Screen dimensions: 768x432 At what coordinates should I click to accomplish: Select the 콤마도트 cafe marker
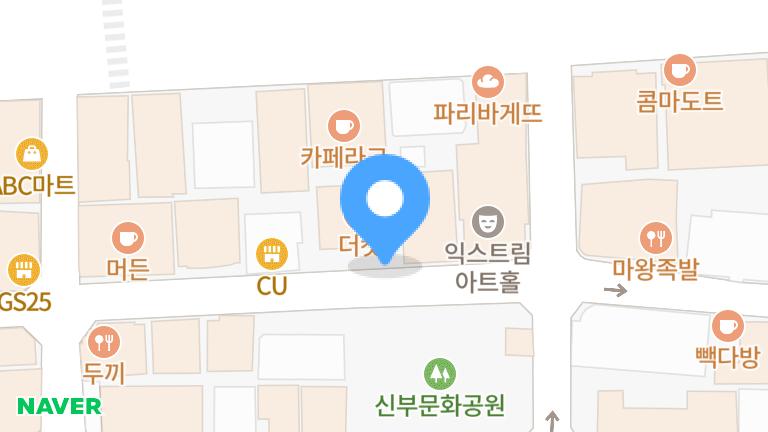coord(679,70)
